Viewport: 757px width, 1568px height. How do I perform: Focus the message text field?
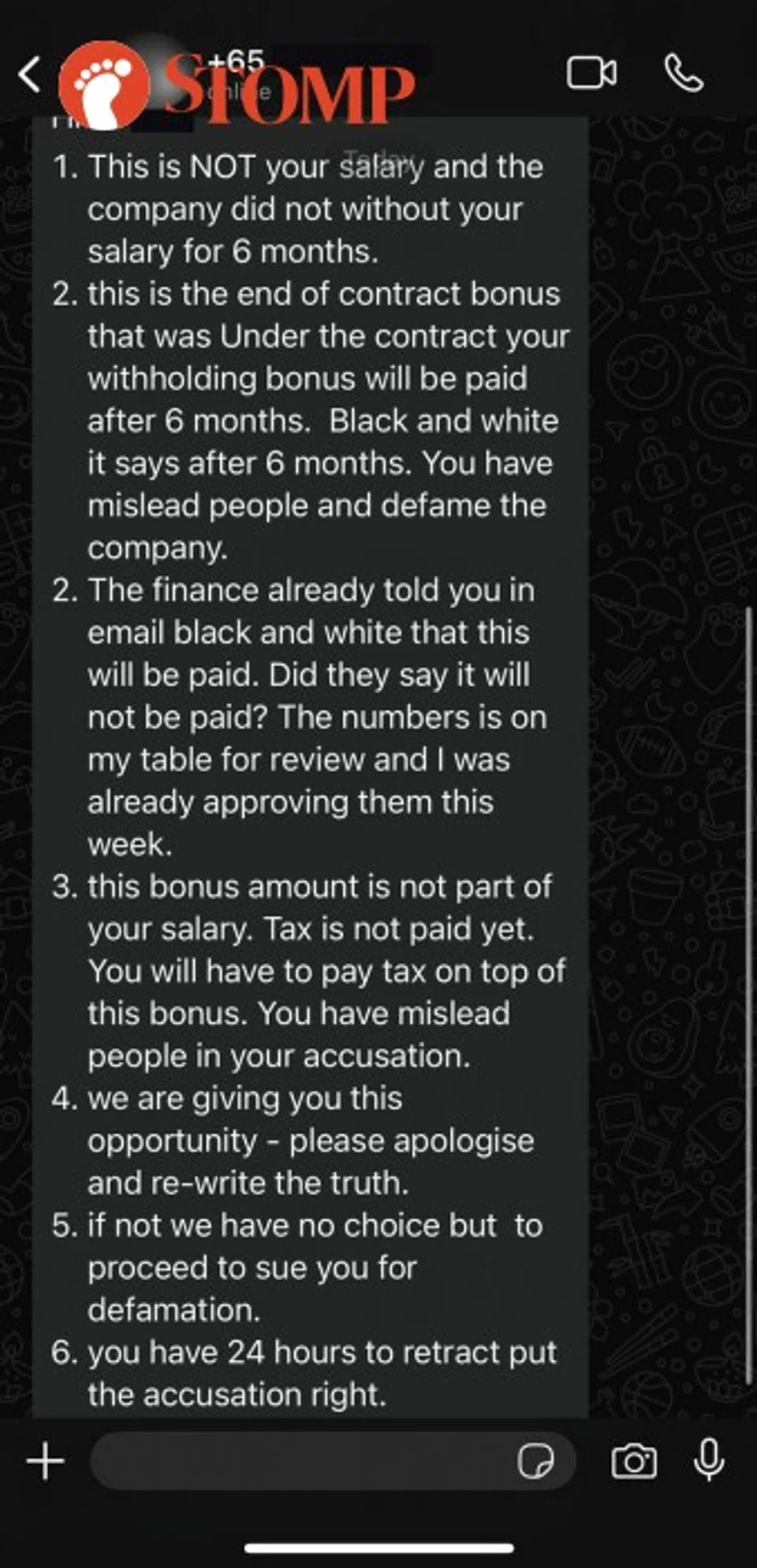click(300, 1460)
